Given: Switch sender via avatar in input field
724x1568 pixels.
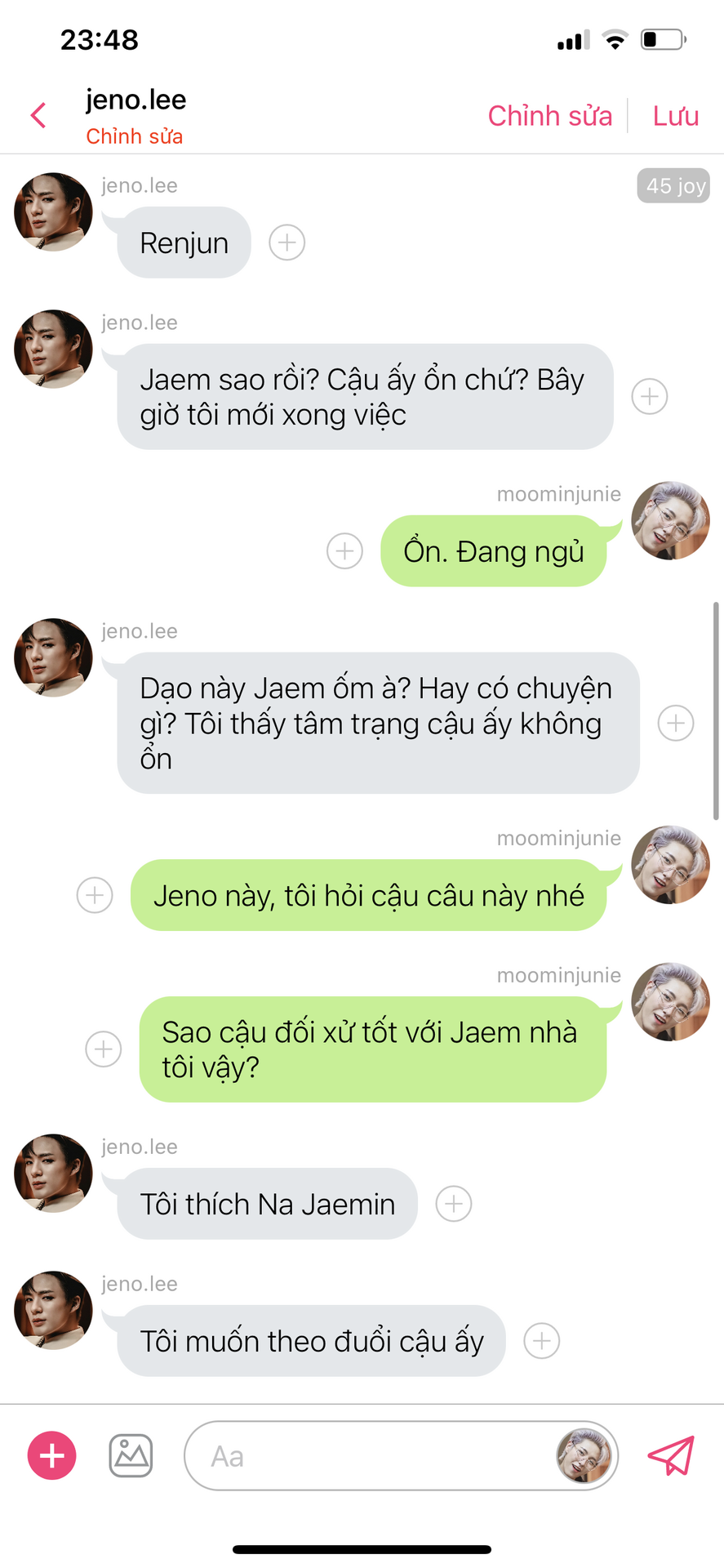Looking at the screenshot, I should point(584,1455).
